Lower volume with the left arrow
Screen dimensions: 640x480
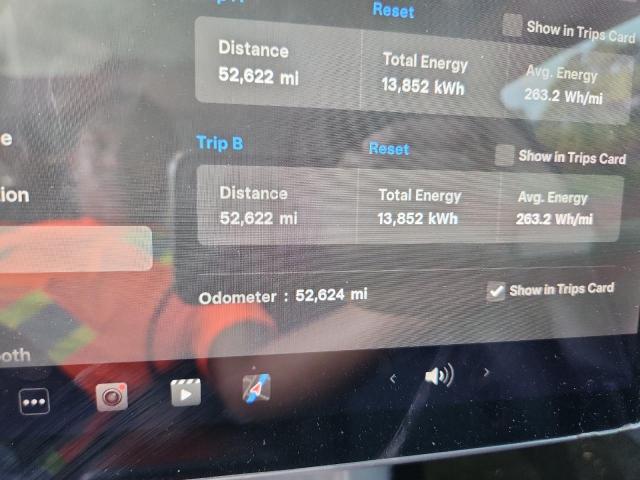click(393, 378)
